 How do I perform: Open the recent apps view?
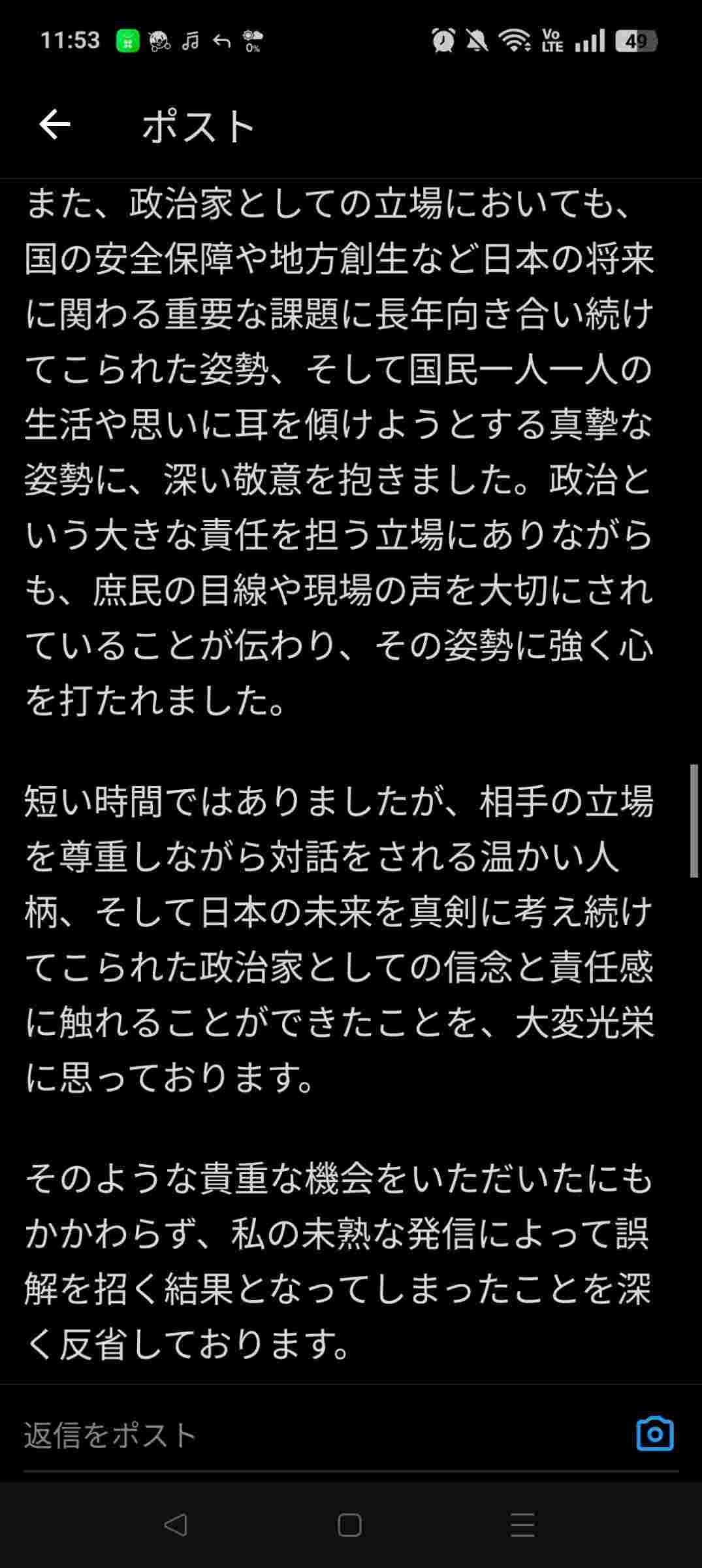point(522,1525)
